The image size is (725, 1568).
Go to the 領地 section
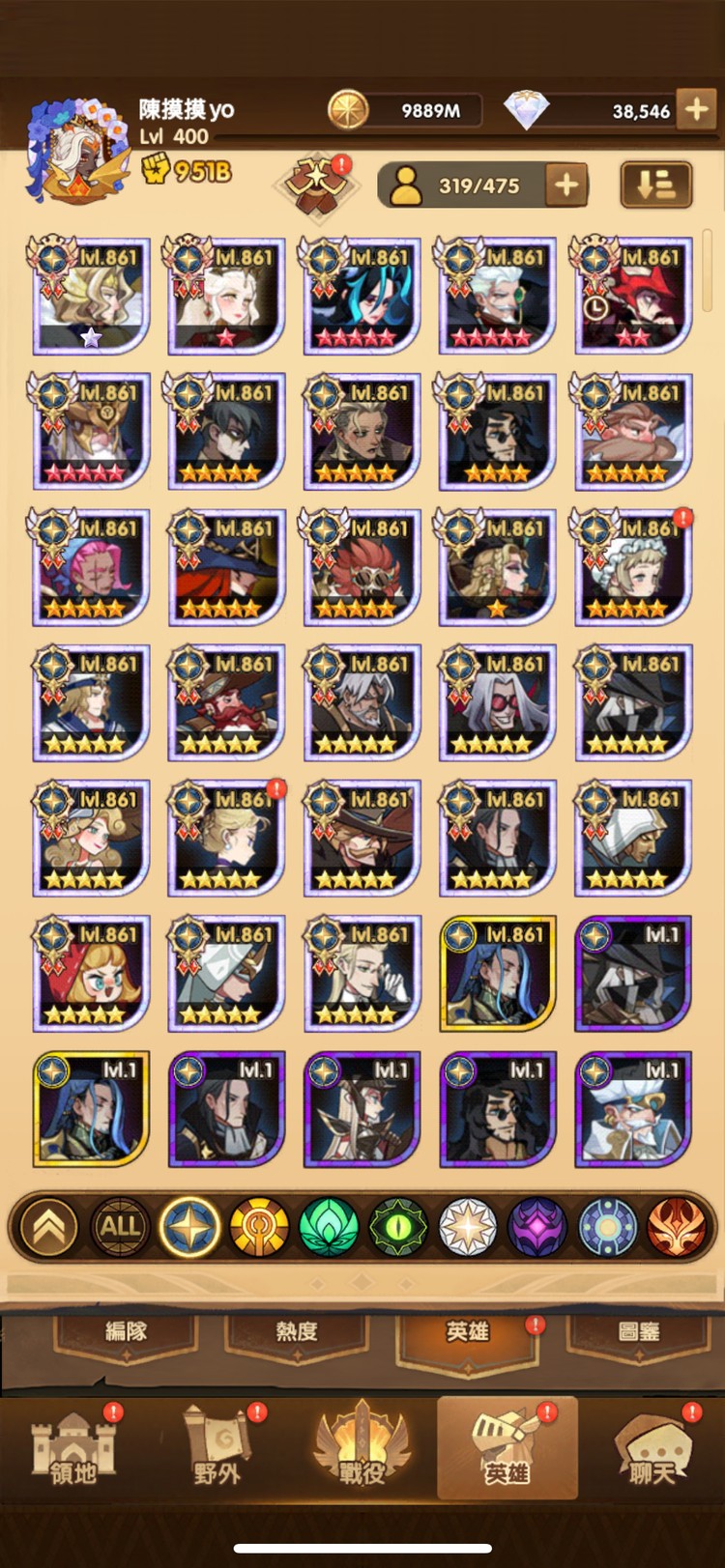(x=73, y=1449)
